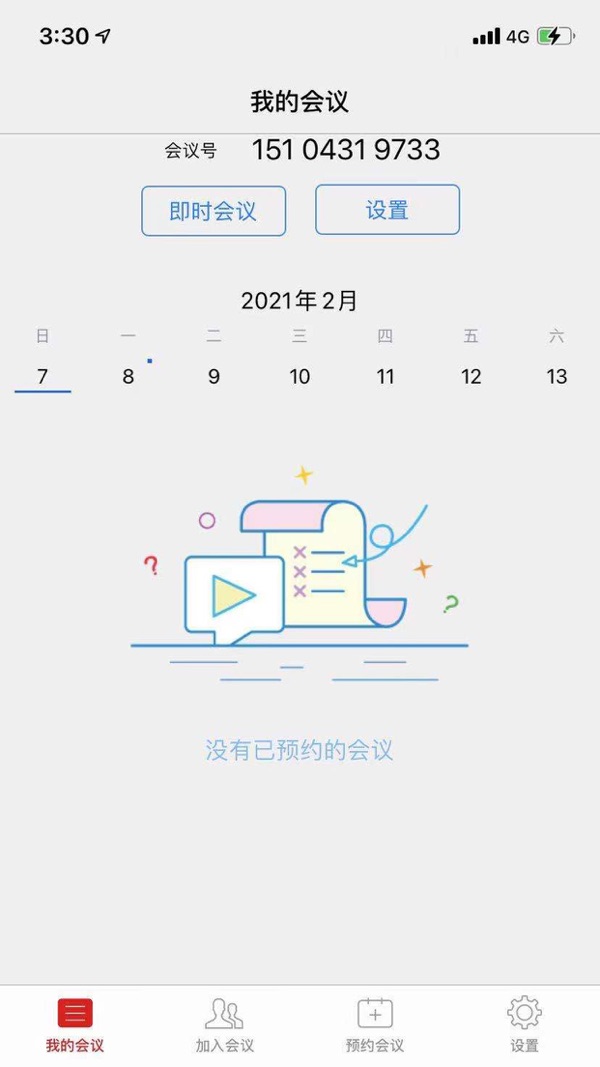The width and height of the screenshot is (600, 1067).
Task: Open the 预约会议 tab
Action: pos(375,1024)
